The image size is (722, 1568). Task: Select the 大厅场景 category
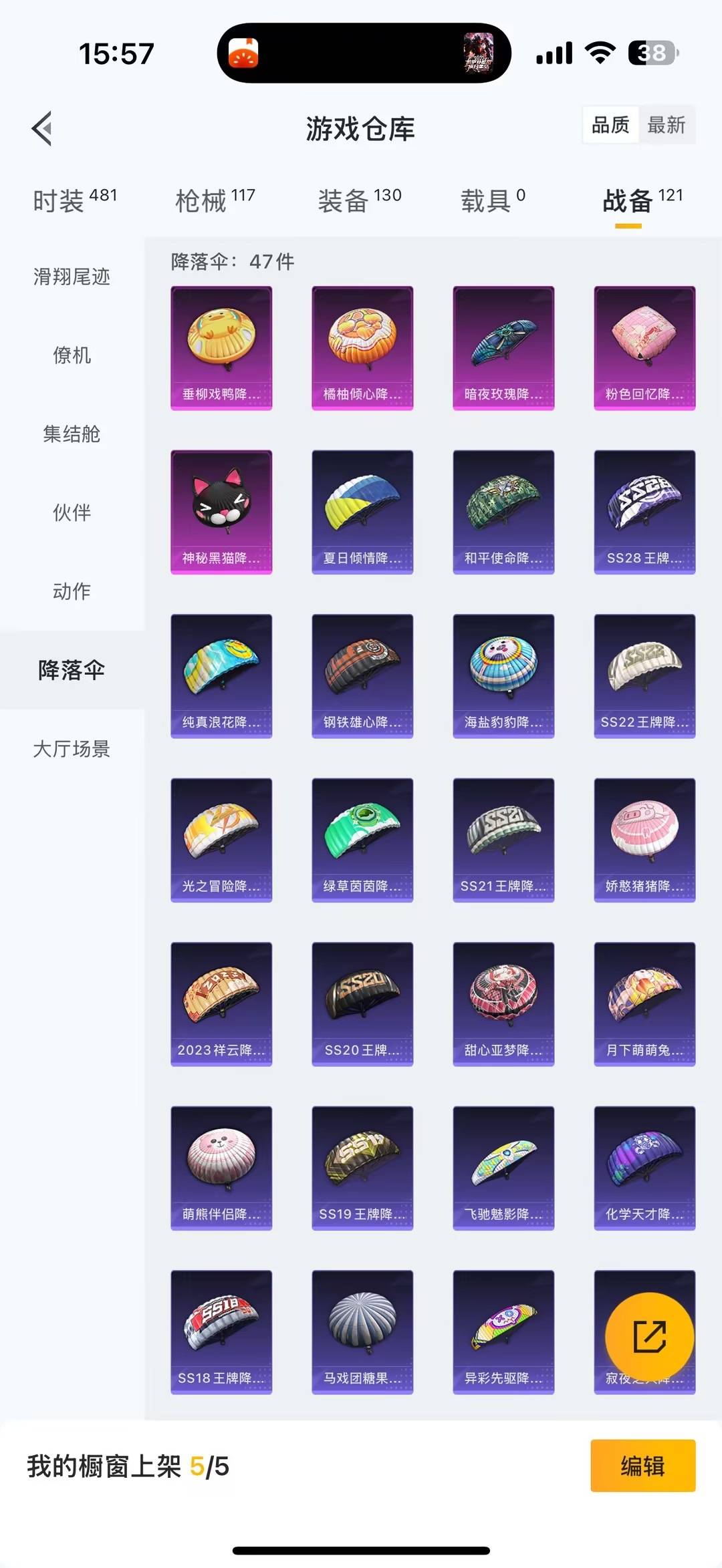point(72,749)
